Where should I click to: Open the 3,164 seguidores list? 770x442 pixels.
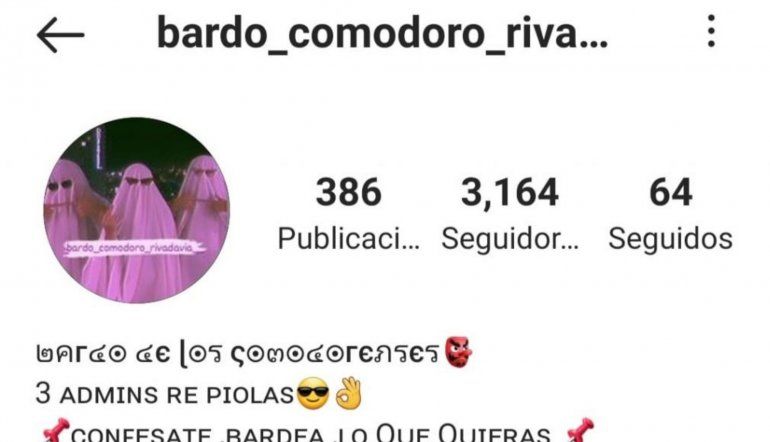(511, 213)
